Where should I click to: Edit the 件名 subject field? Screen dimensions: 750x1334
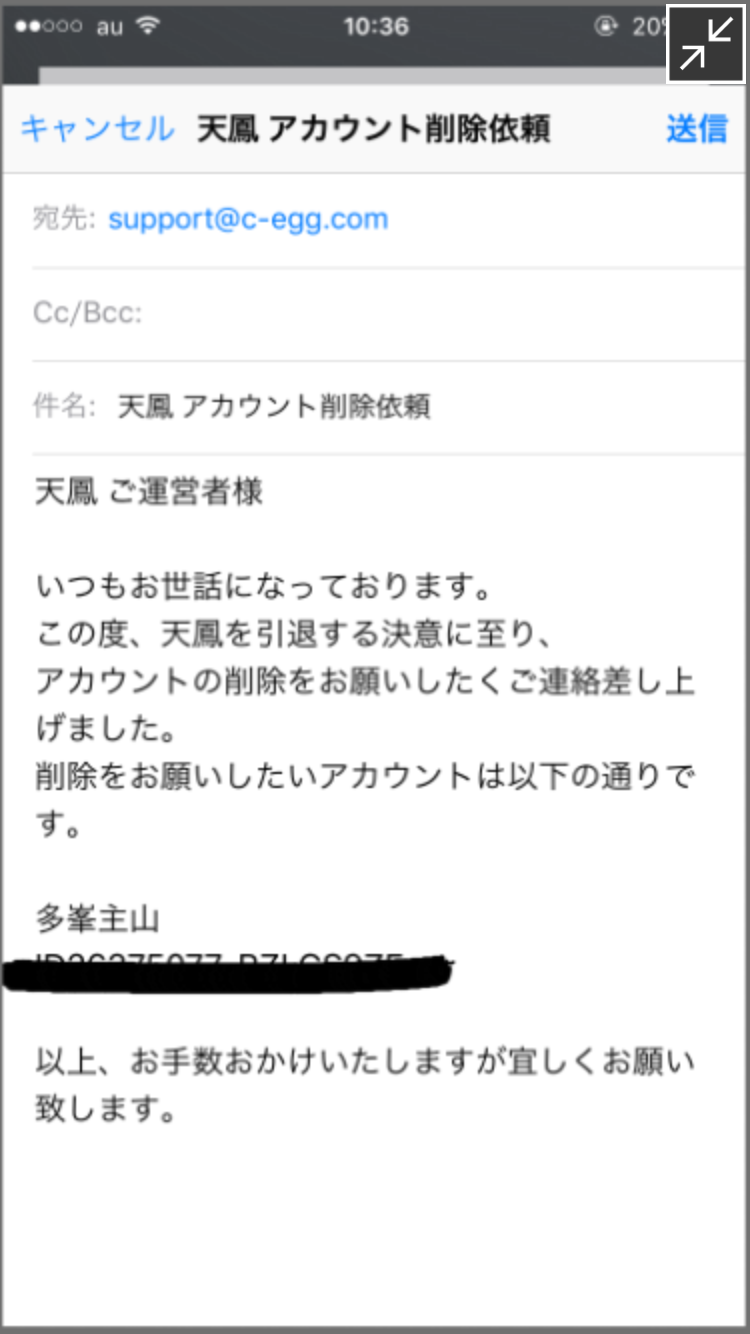click(x=391, y=407)
